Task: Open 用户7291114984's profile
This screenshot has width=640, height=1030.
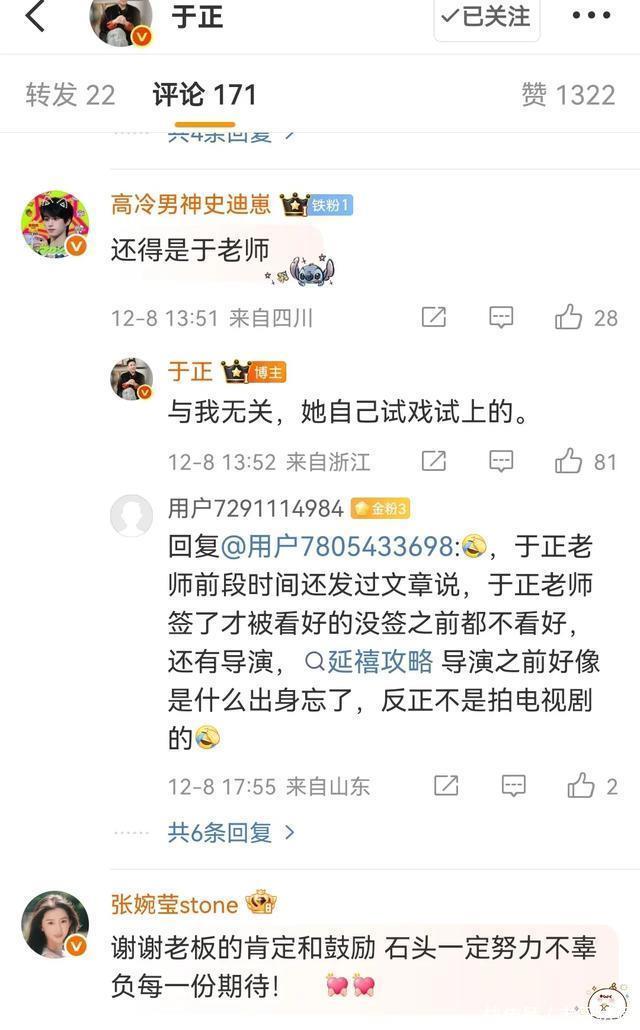Action: click(131, 516)
